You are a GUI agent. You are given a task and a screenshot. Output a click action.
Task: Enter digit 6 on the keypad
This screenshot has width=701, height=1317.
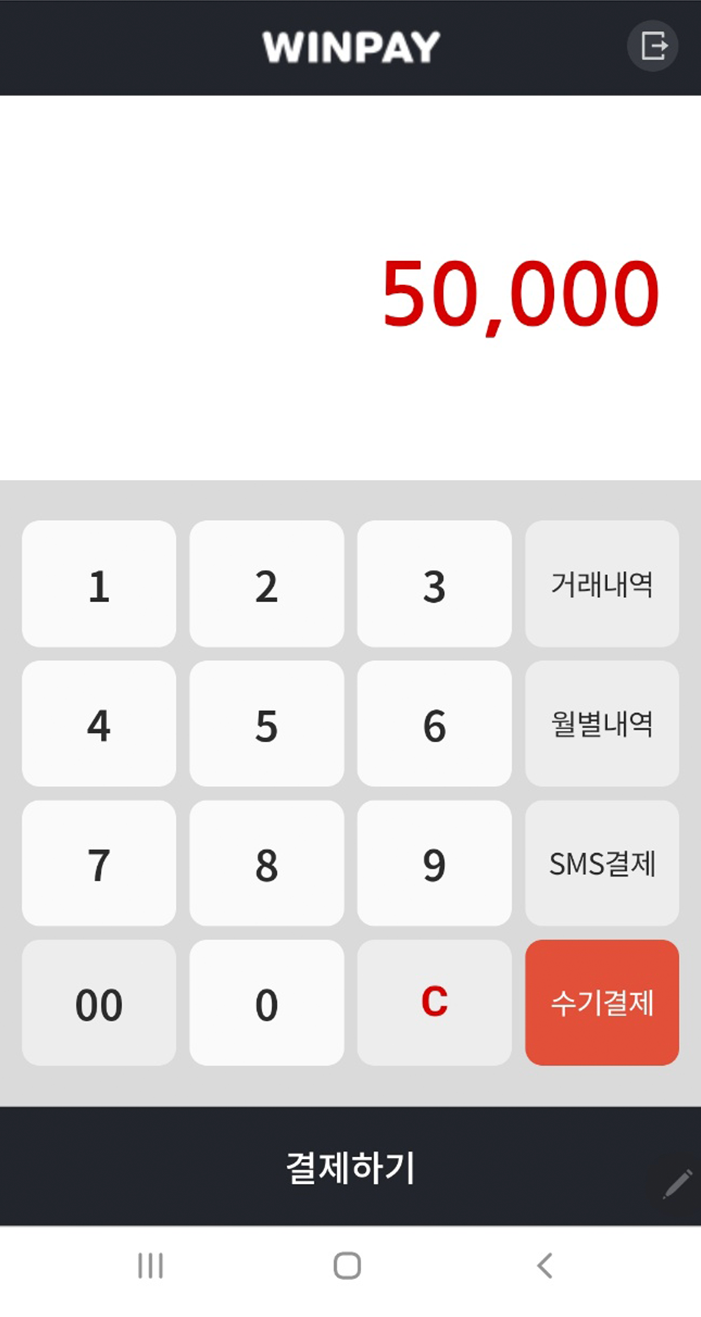pos(434,724)
